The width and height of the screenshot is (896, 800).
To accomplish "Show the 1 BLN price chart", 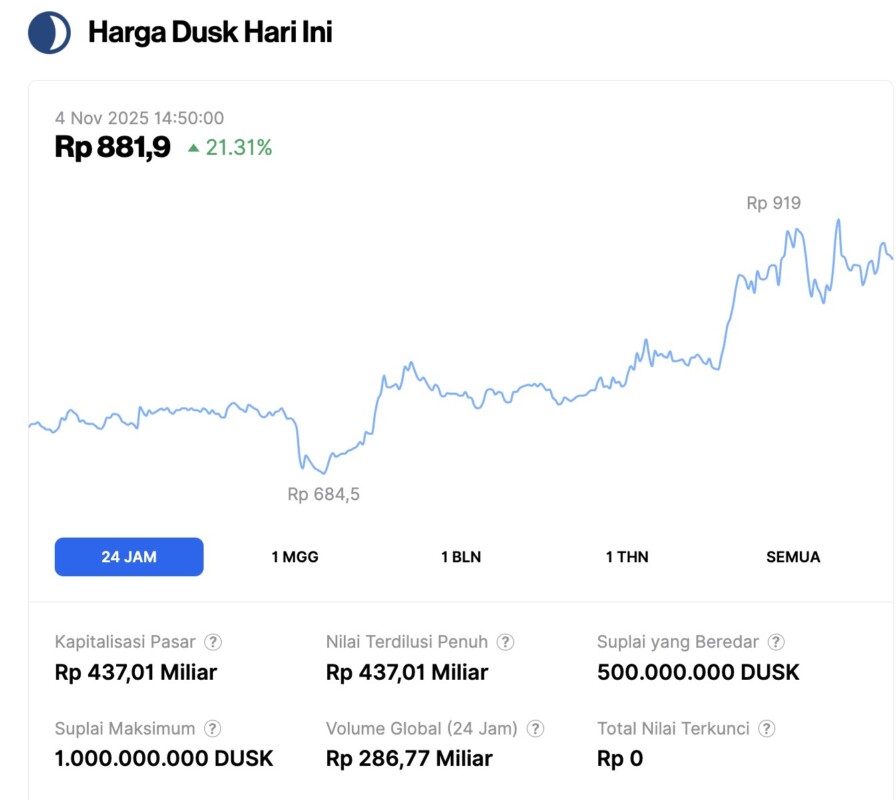I will point(461,557).
